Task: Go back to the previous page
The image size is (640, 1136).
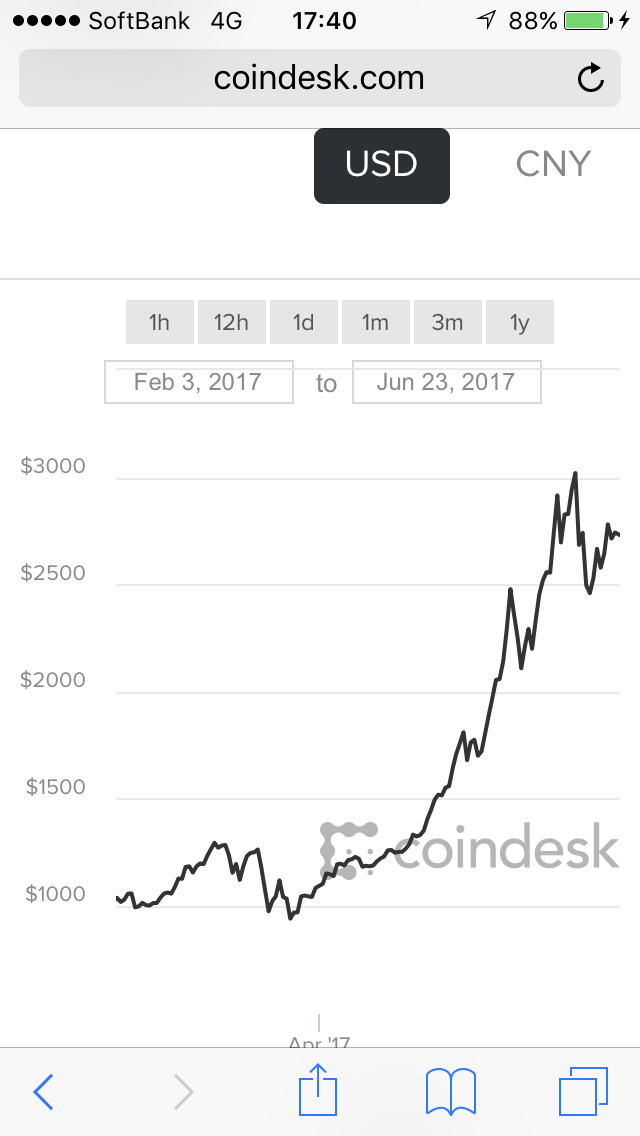Action: 43,1091
